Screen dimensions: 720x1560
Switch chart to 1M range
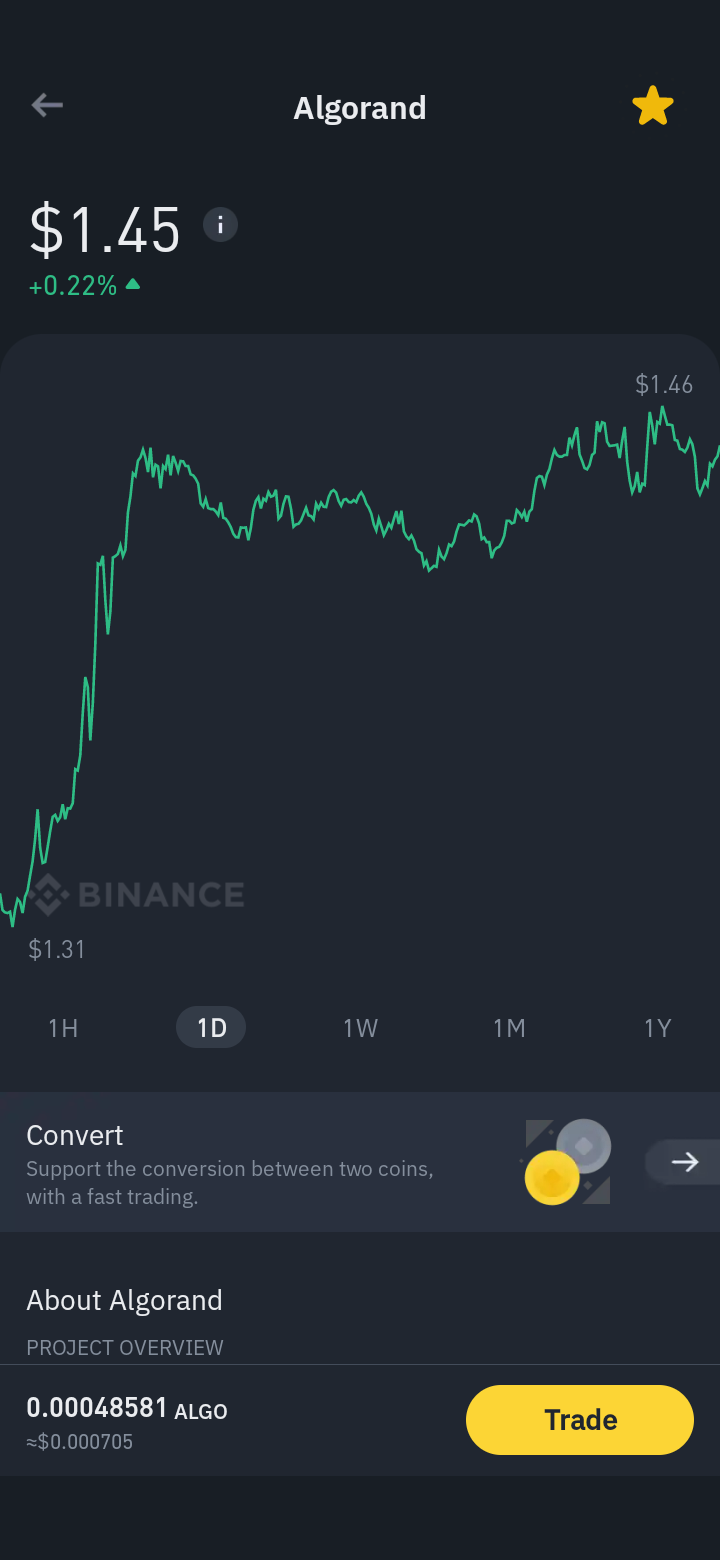tap(509, 1028)
